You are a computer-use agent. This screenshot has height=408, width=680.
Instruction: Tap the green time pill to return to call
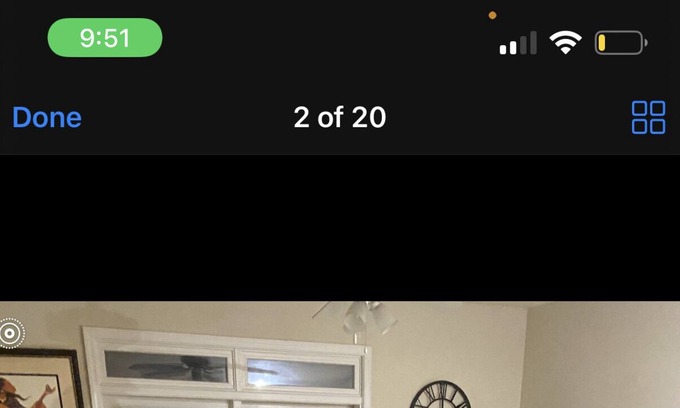[x=105, y=38]
